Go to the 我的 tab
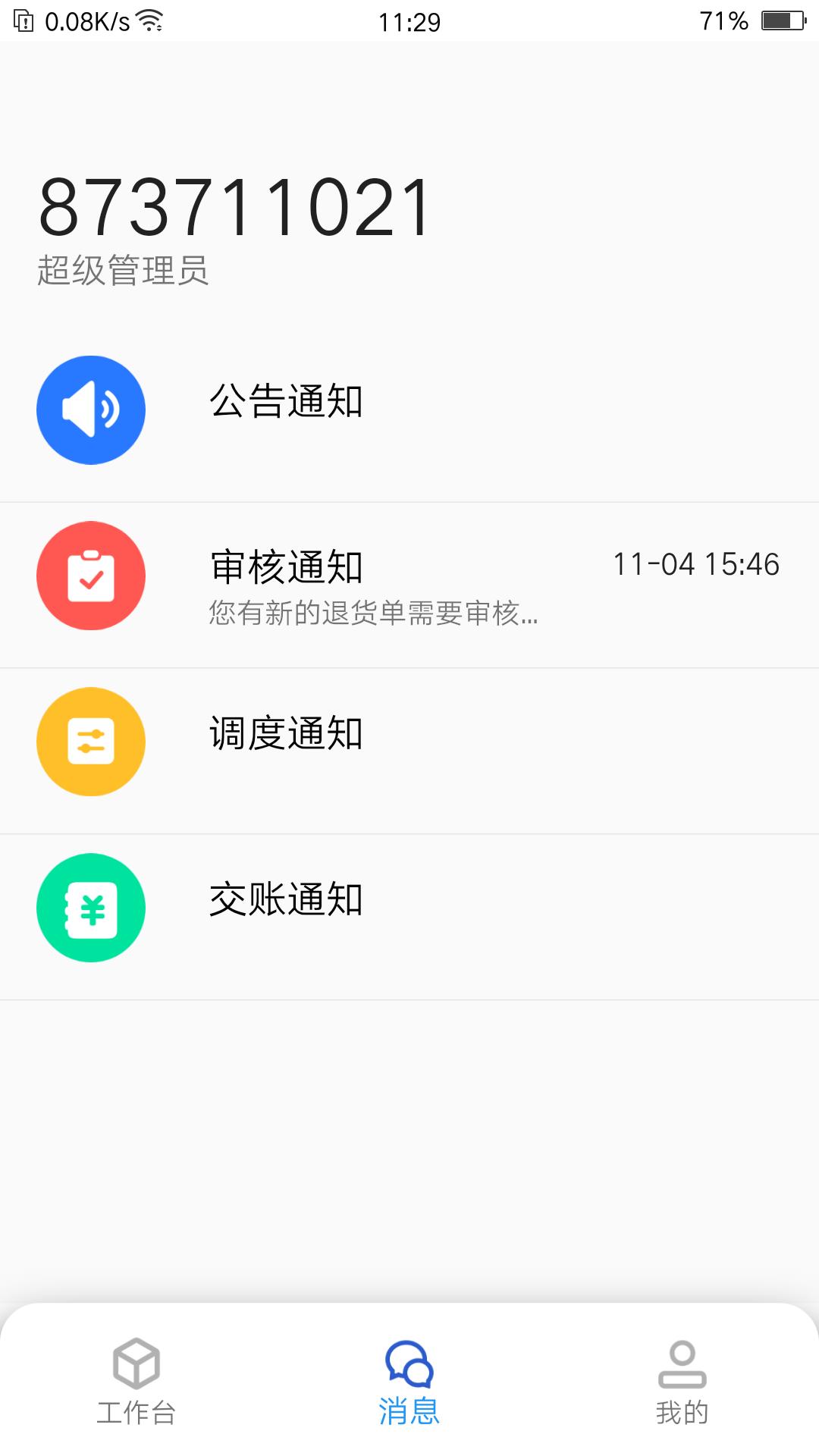This screenshot has height=1456, width=819. (x=682, y=1382)
